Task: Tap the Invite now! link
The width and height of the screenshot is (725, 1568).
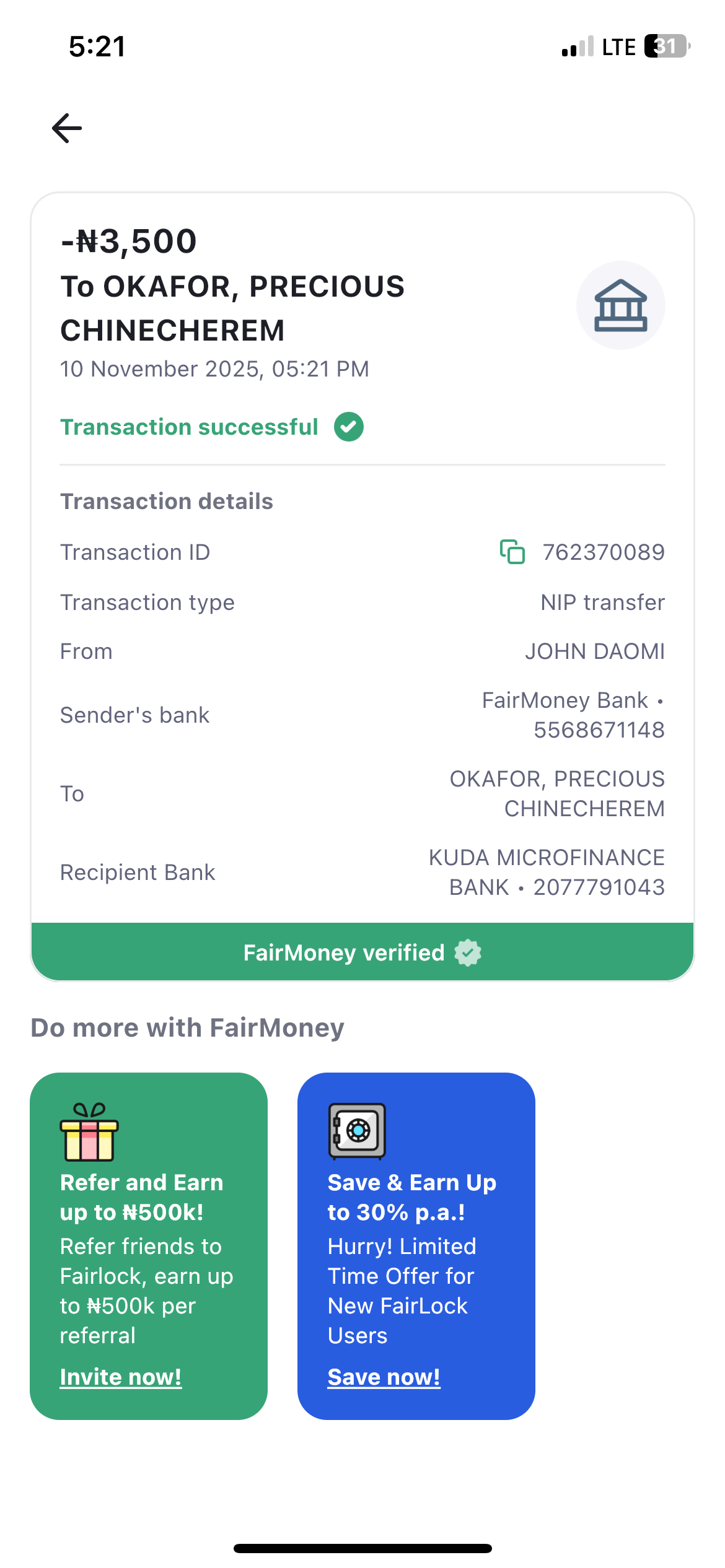Action: pyautogui.click(x=121, y=1377)
